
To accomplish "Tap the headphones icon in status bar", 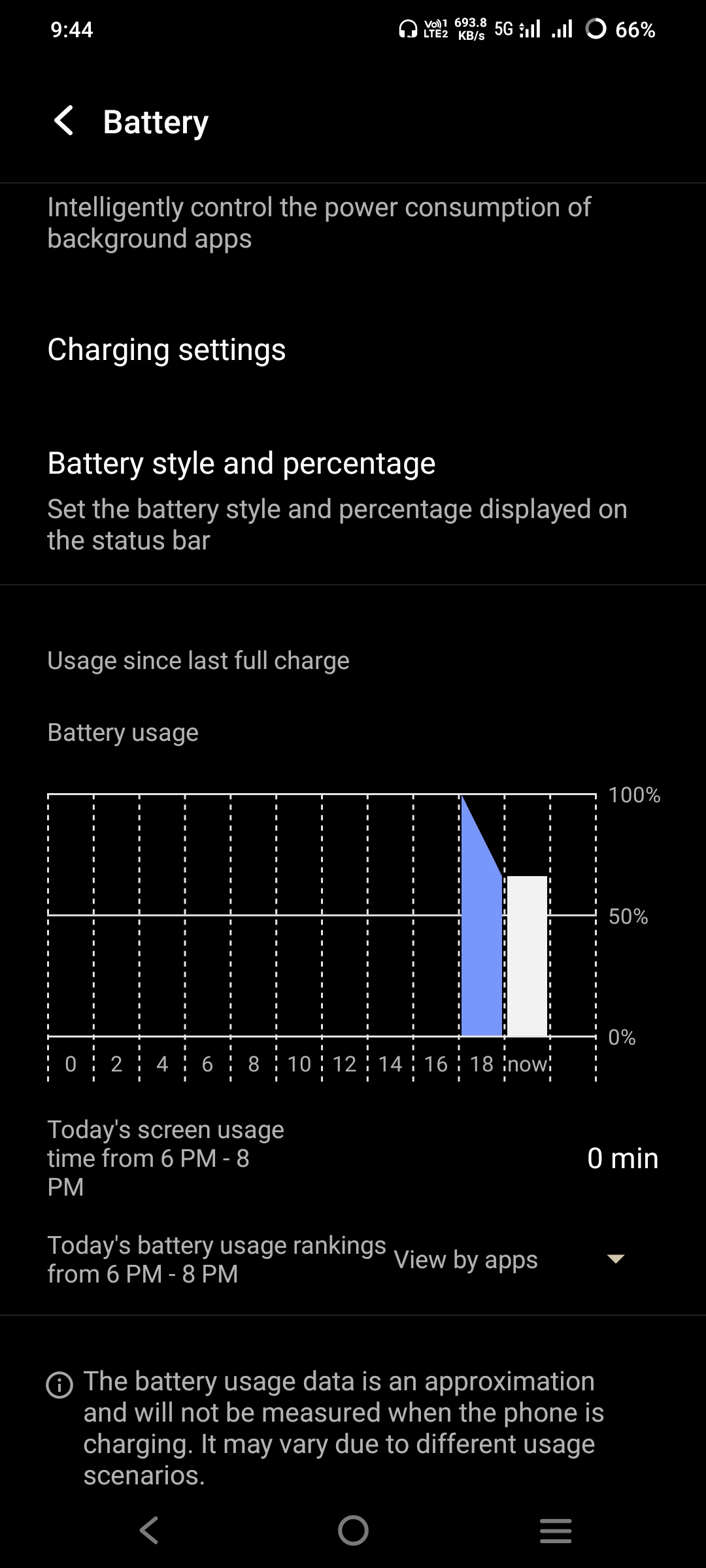I will tap(407, 29).
